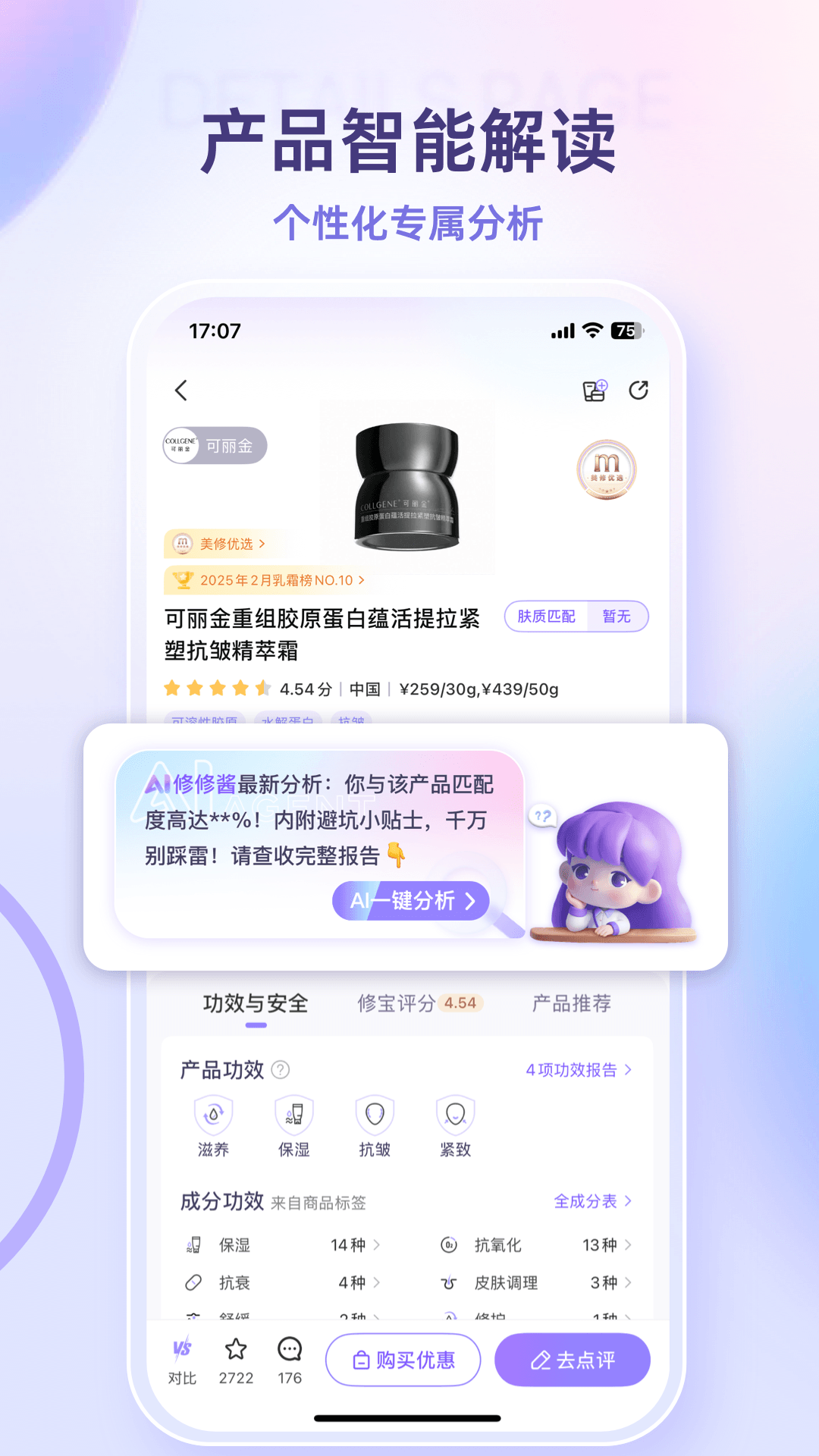The width and height of the screenshot is (819, 1456).
Task: Toggle favorite with the star icon 2722
Action: [236, 1349]
